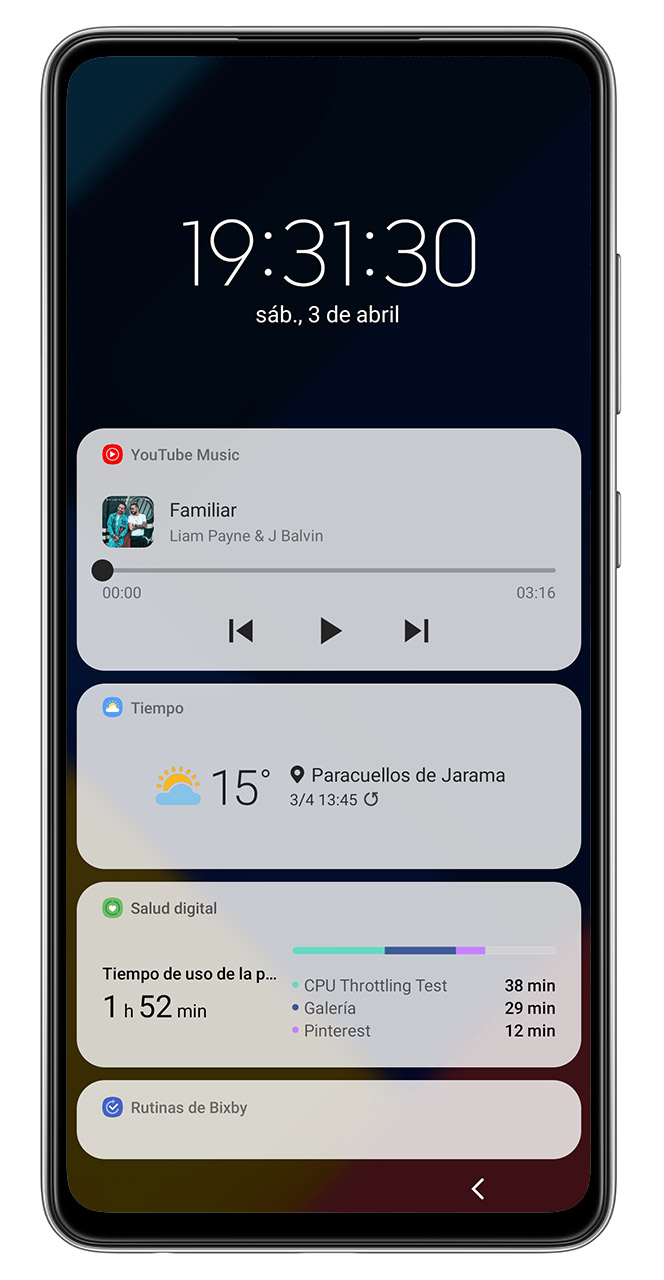Refresh the weather for Paracuellos de Jarama
The width and height of the screenshot is (664, 1280).
click(x=371, y=800)
